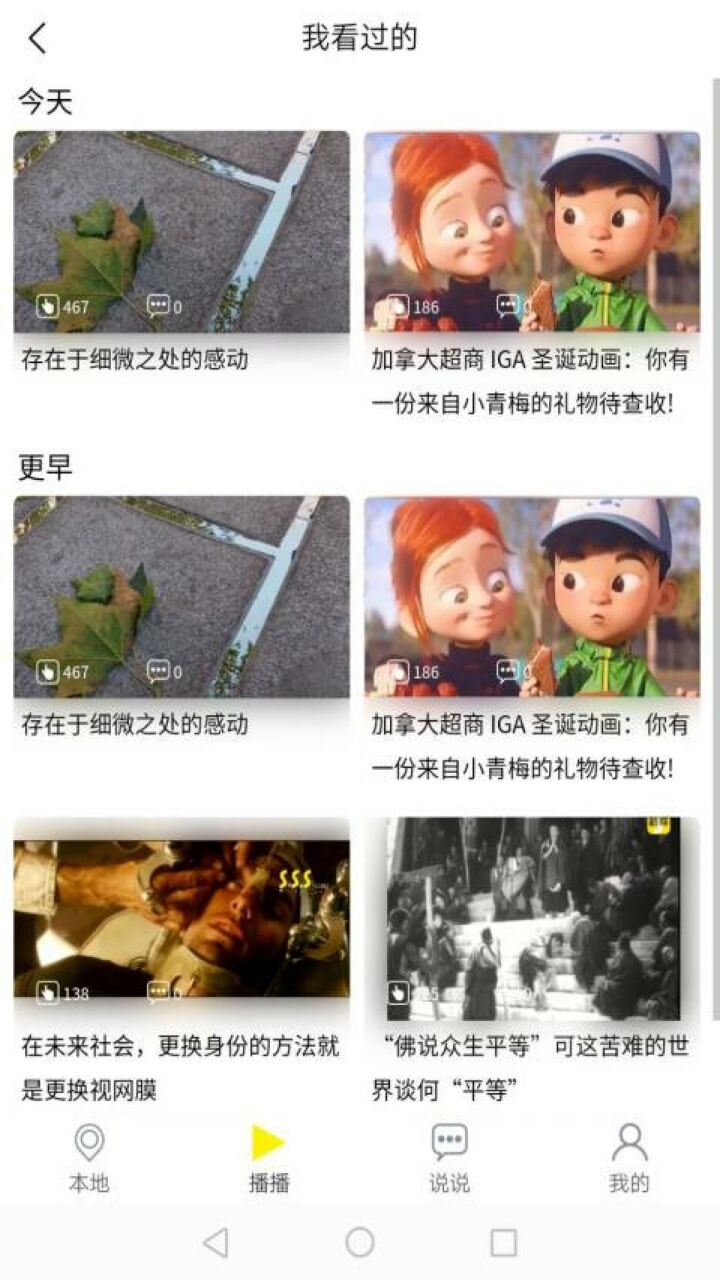Image resolution: width=720 pixels, height=1280 pixels.
Task: Open the 更换视网膜 video
Action: (x=181, y=918)
